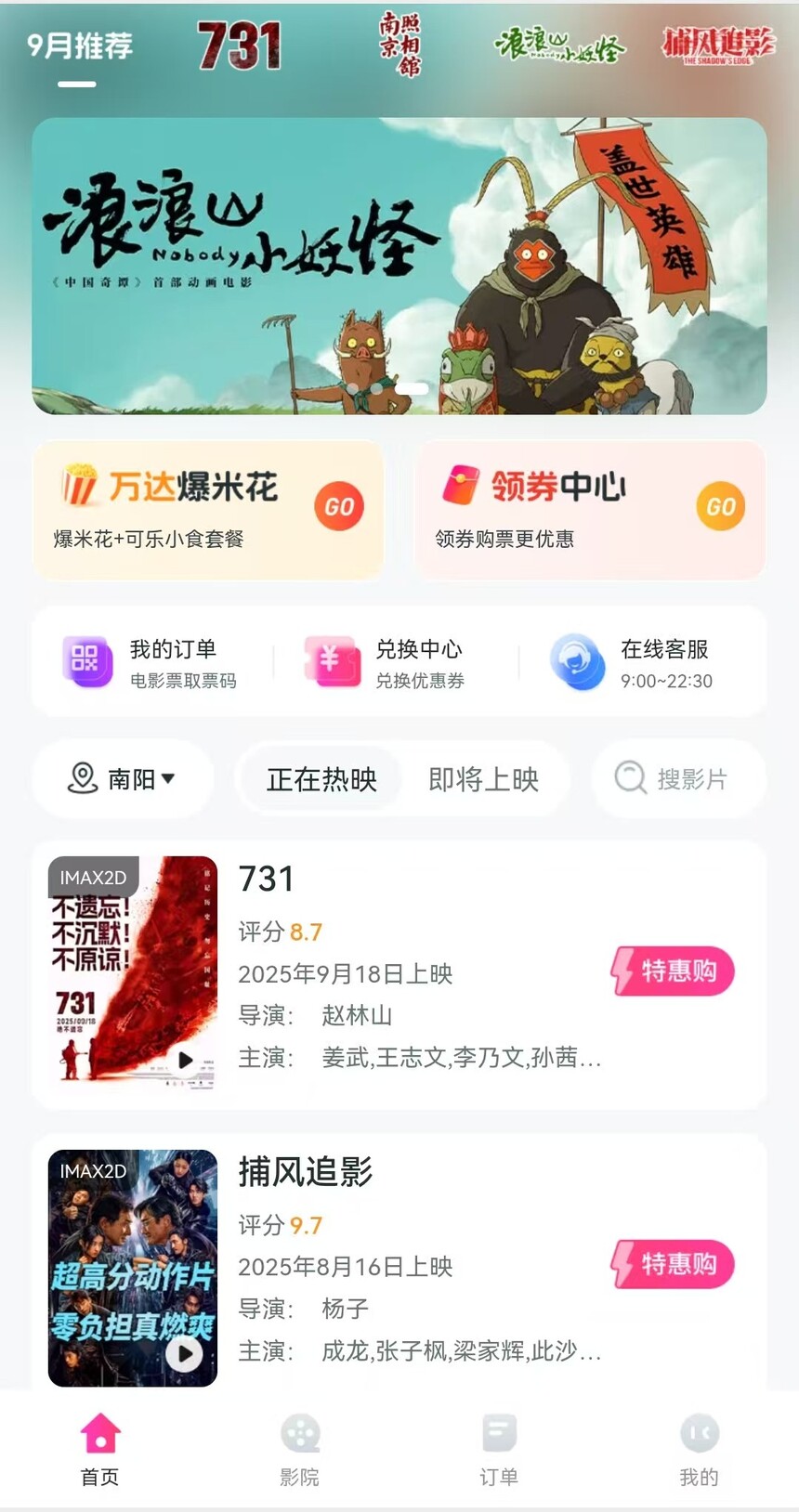Switch to the 捕风追影 top tab

717,45
